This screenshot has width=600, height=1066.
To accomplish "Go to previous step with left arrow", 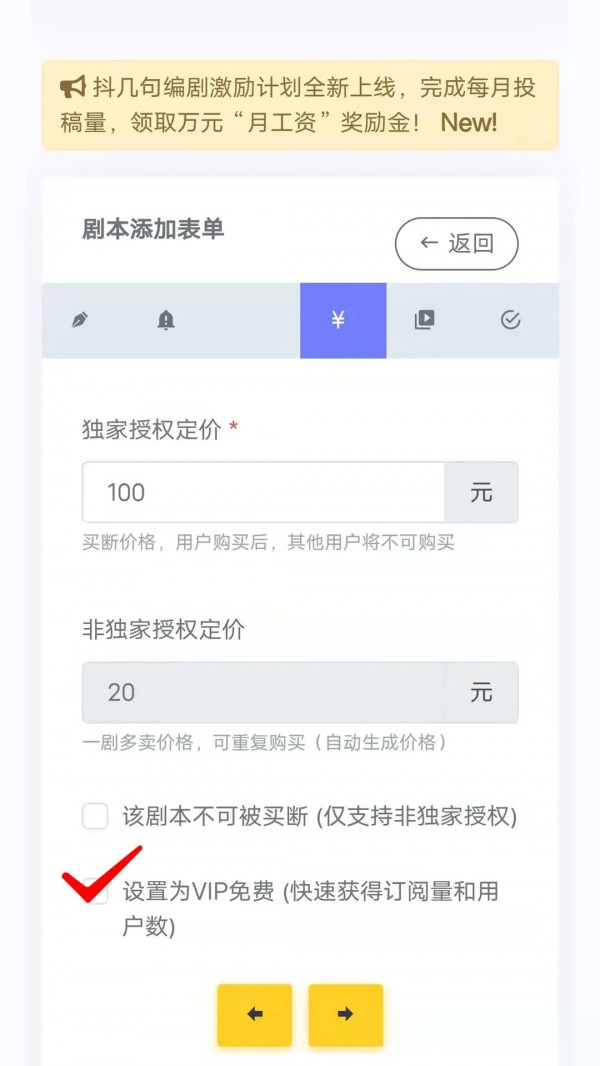I will click(x=255, y=1015).
